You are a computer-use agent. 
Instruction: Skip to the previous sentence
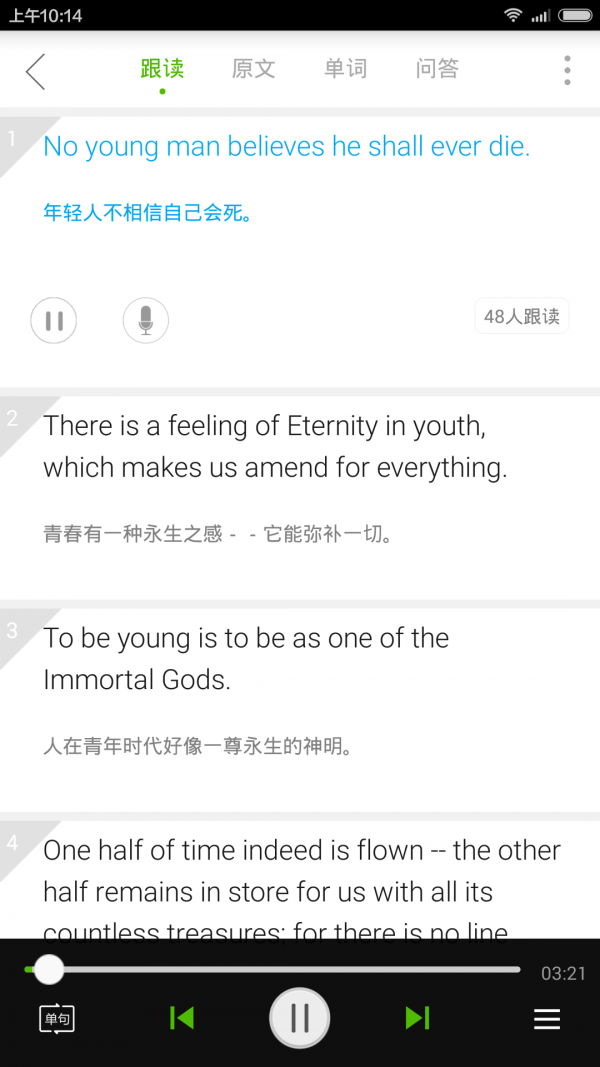point(182,1018)
